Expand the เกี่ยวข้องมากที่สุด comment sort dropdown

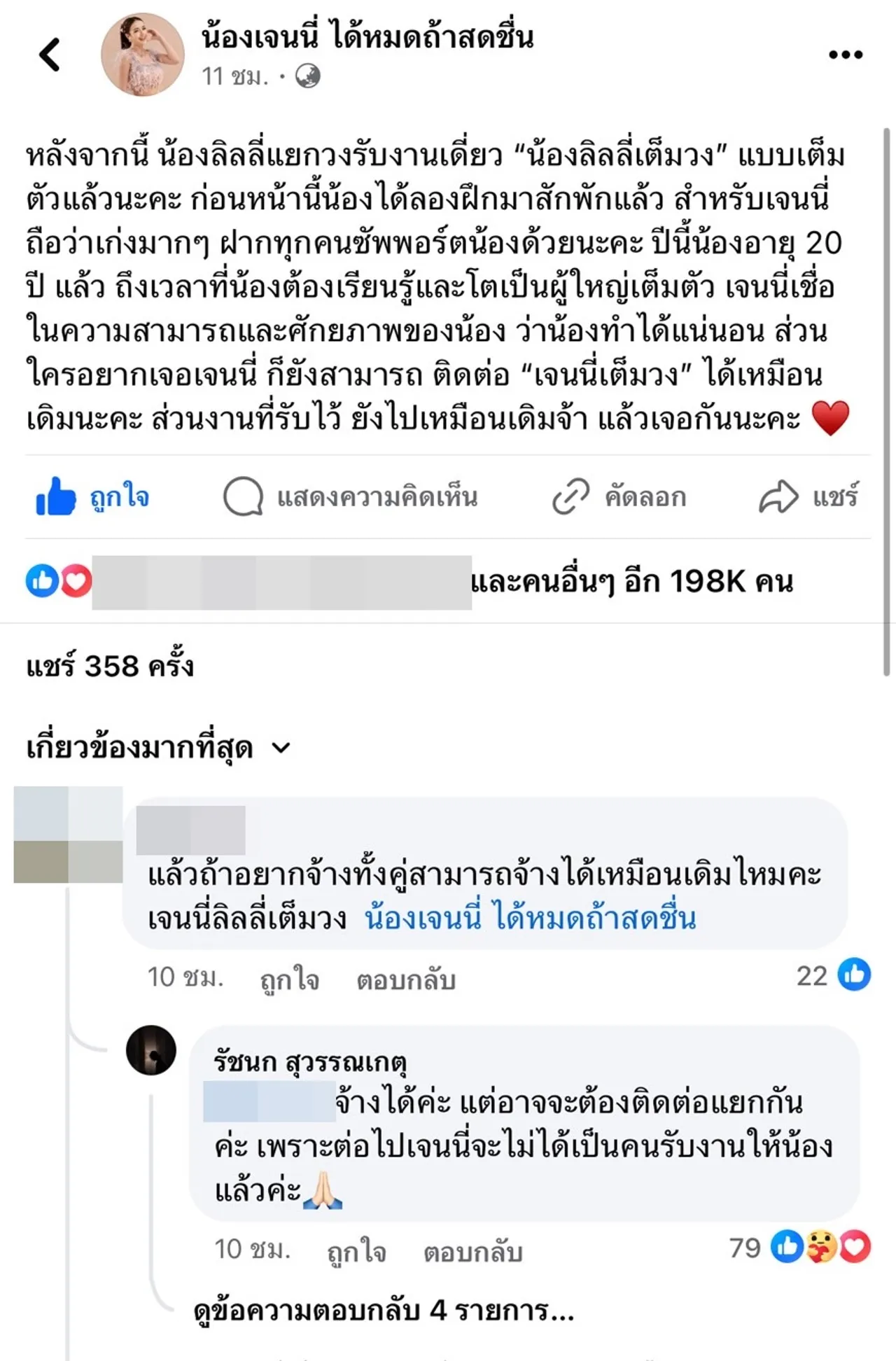pyautogui.click(x=158, y=748)
